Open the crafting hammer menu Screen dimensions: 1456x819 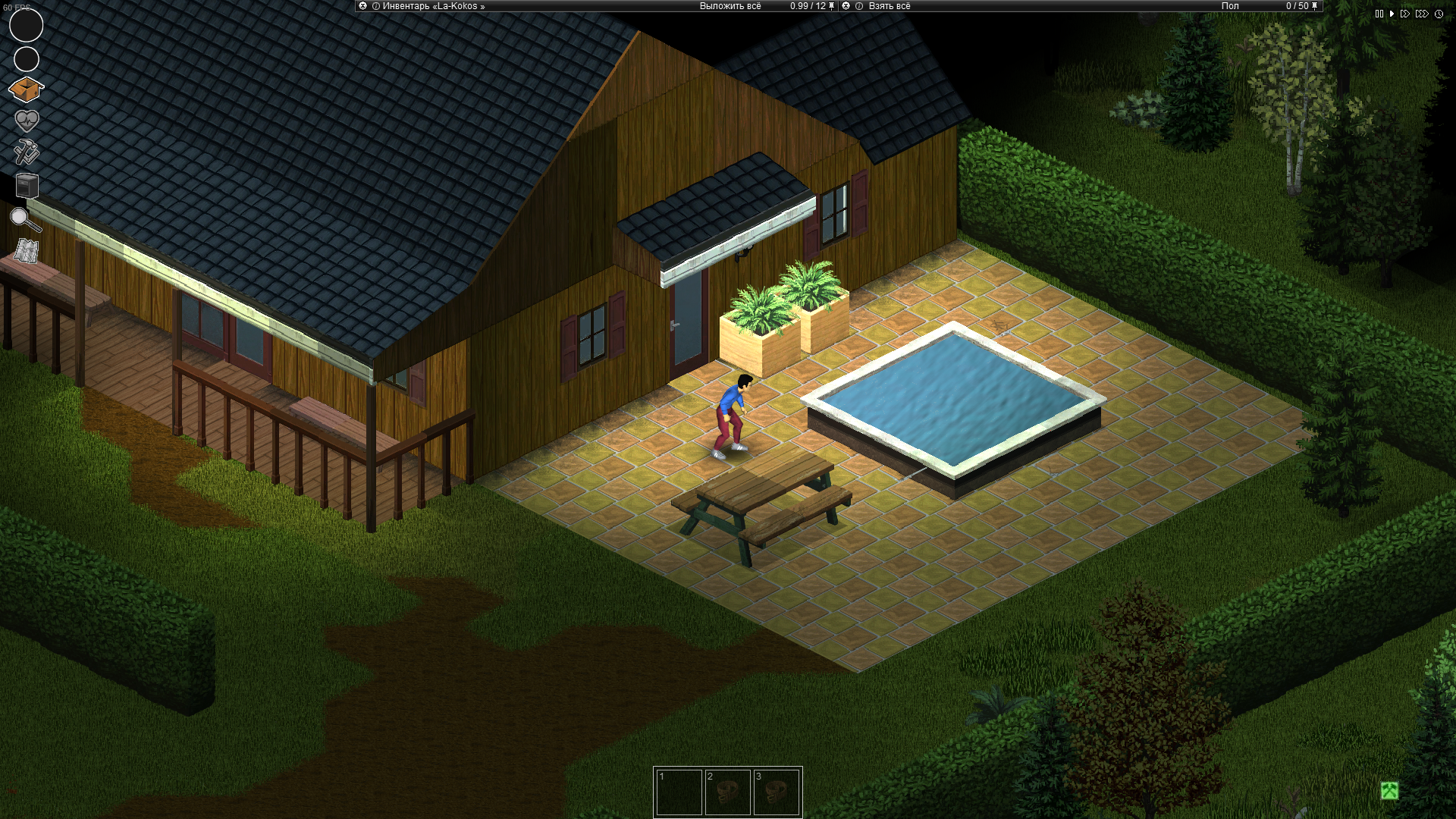pyautogui.click(x=27, y=152)
